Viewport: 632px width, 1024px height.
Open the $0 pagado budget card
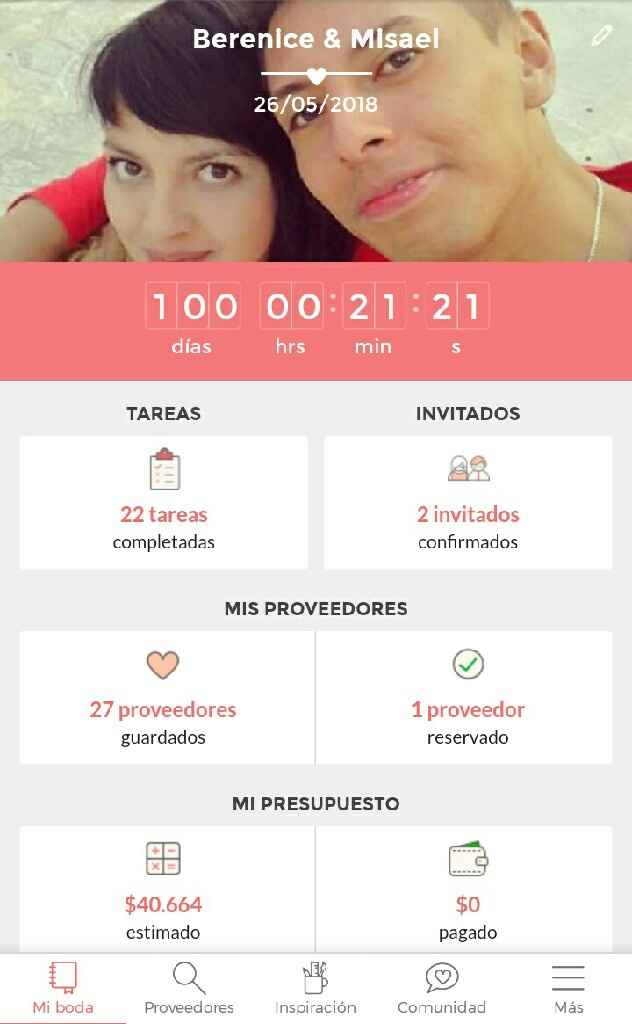[x=468, y=890]
